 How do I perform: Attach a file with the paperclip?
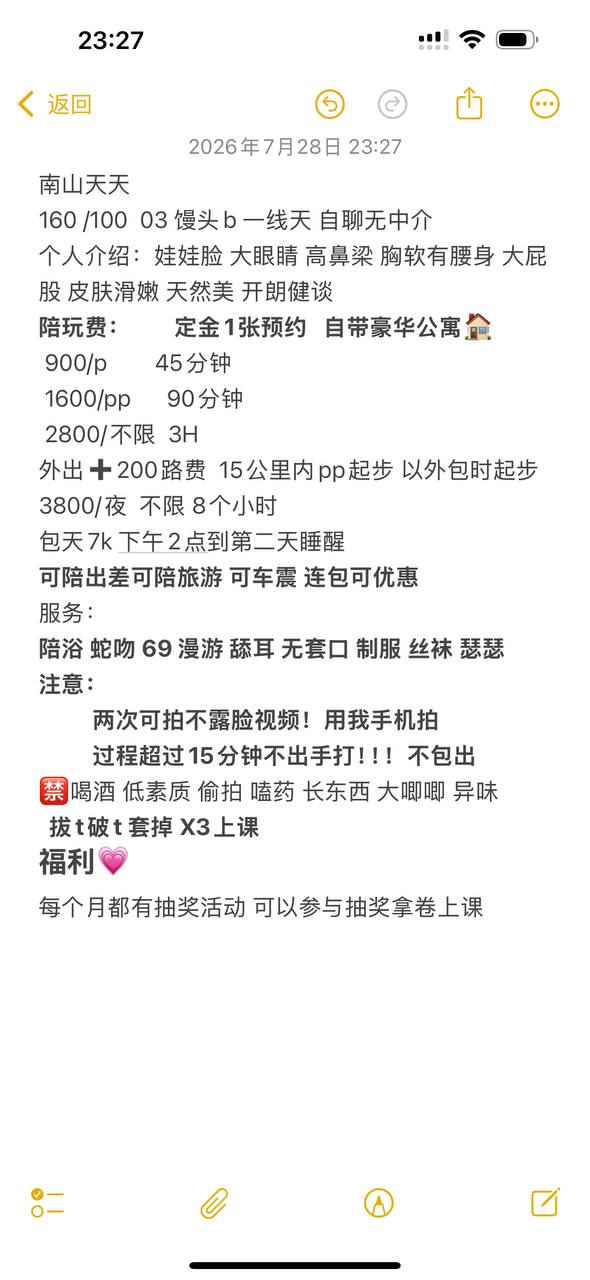click(x=214, y=1203)
